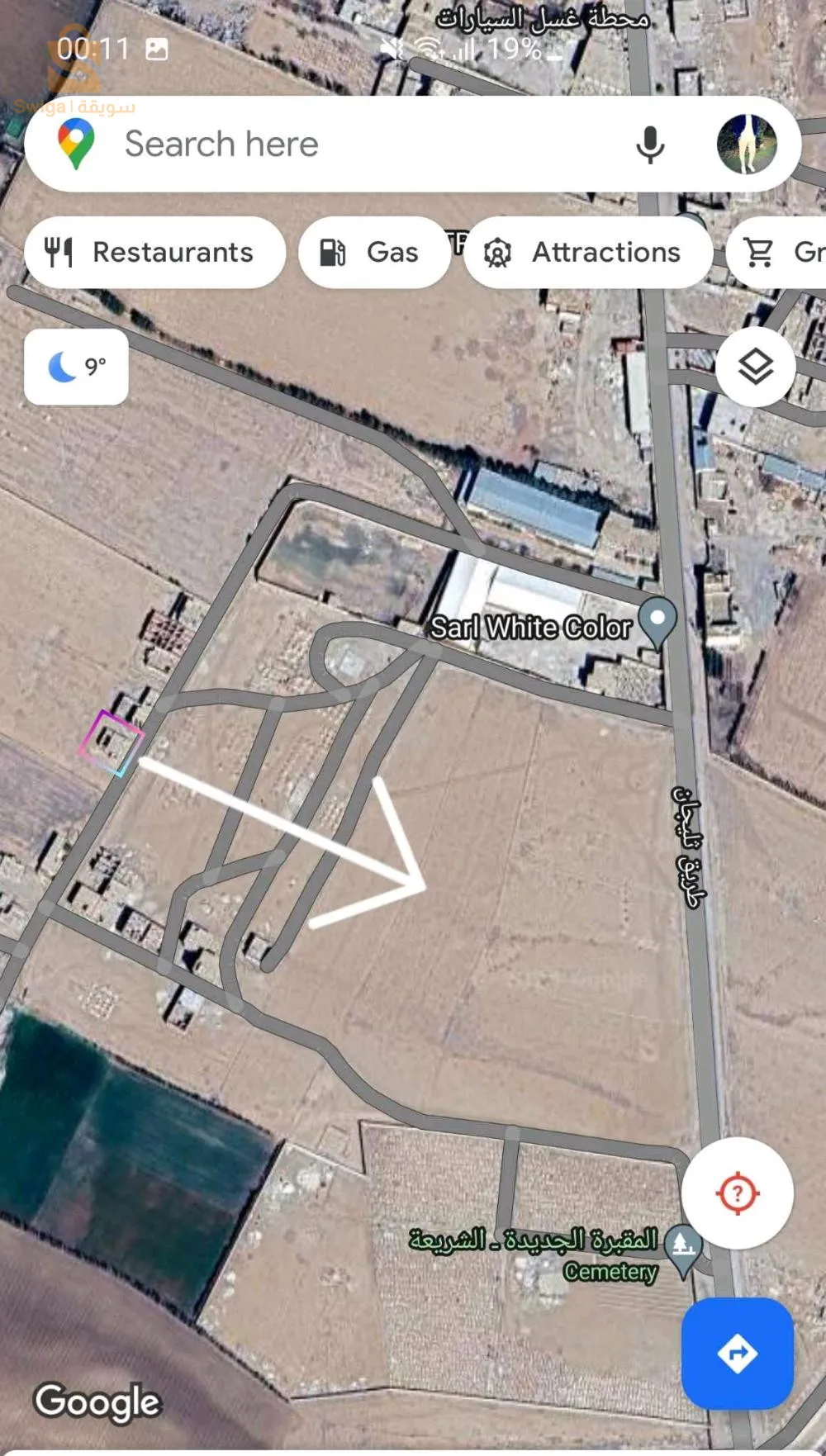Image resolution: width=826 pixels, height=1456 pixels.
Task: Select the Gas chip
Action: tap(374, 253)
